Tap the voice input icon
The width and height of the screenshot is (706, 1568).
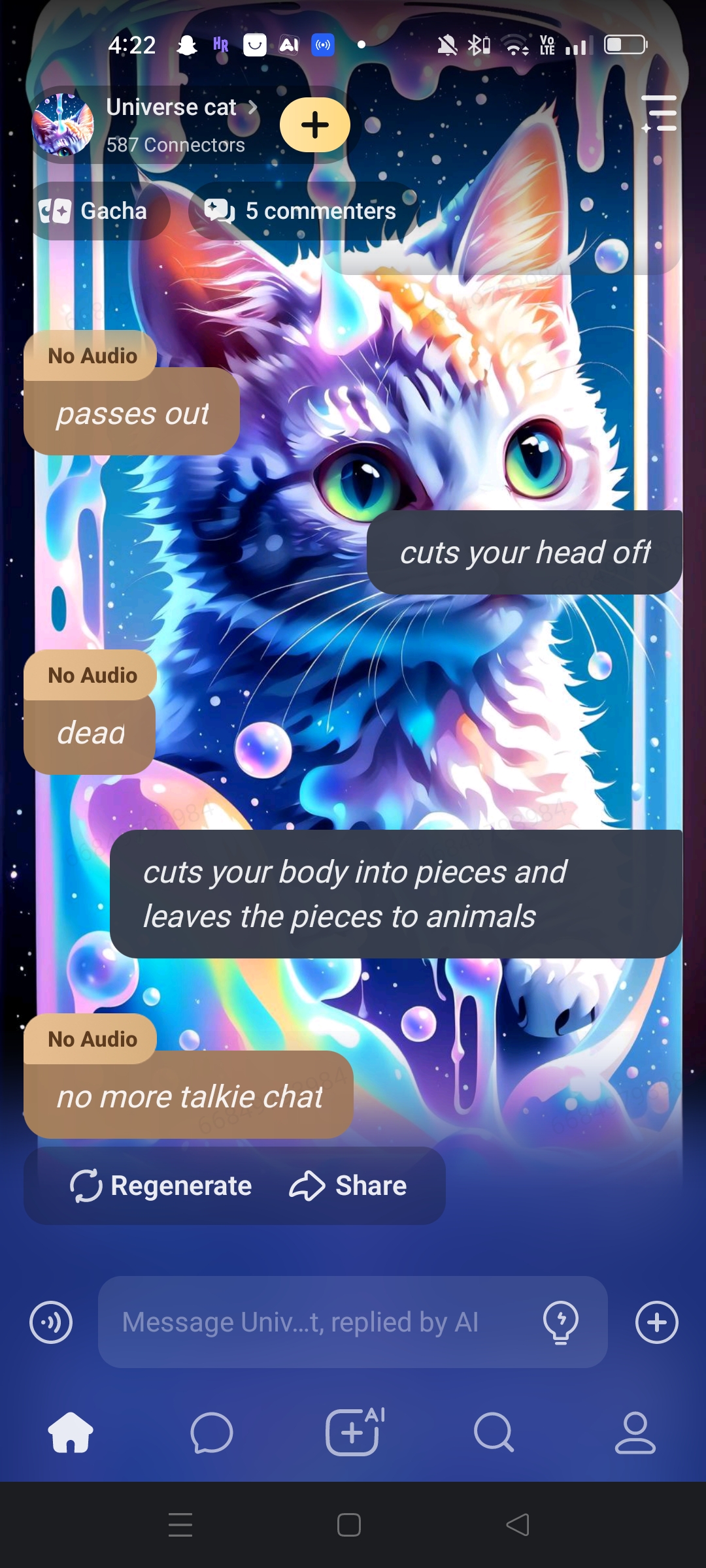51,1322
